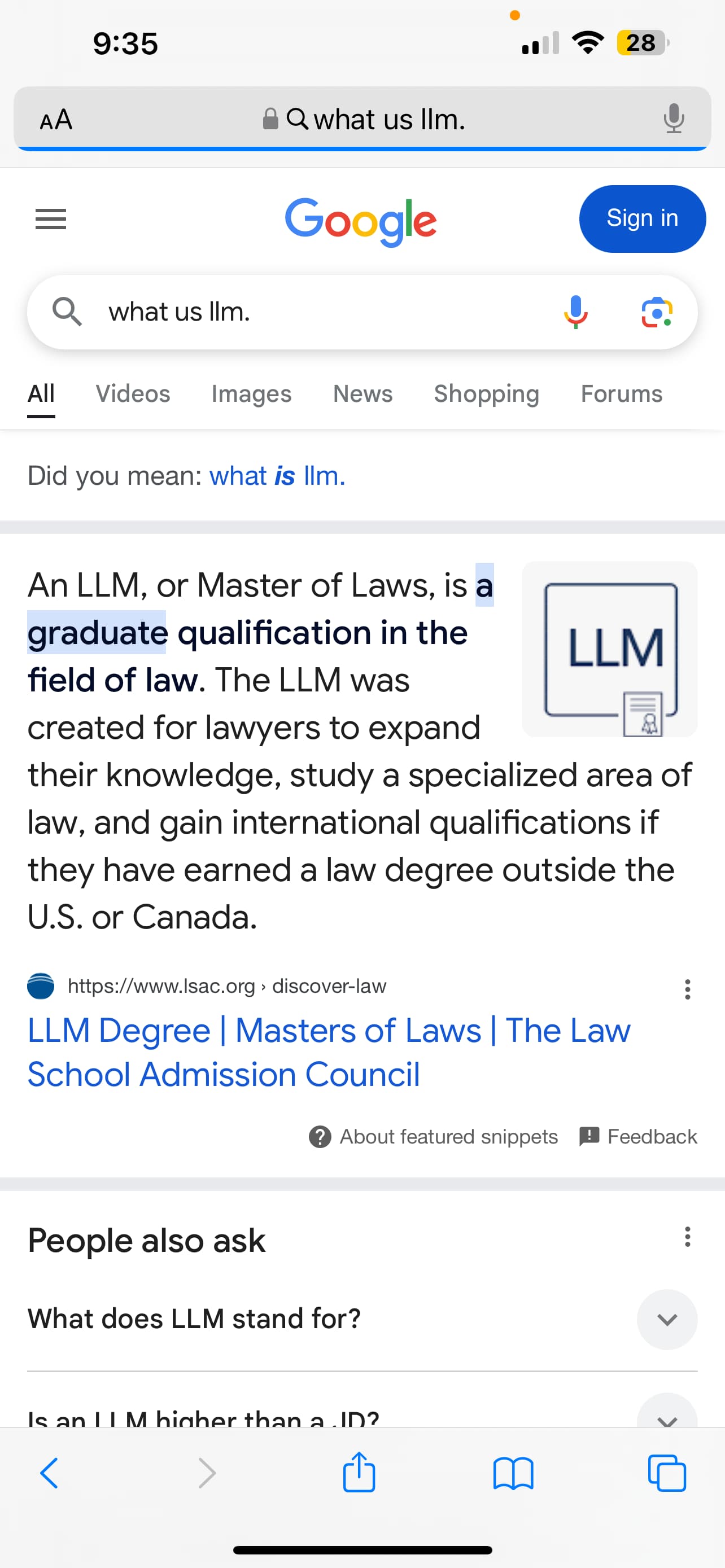
Task: Select the "what is llm." suggestion
Action: [278, 476]
